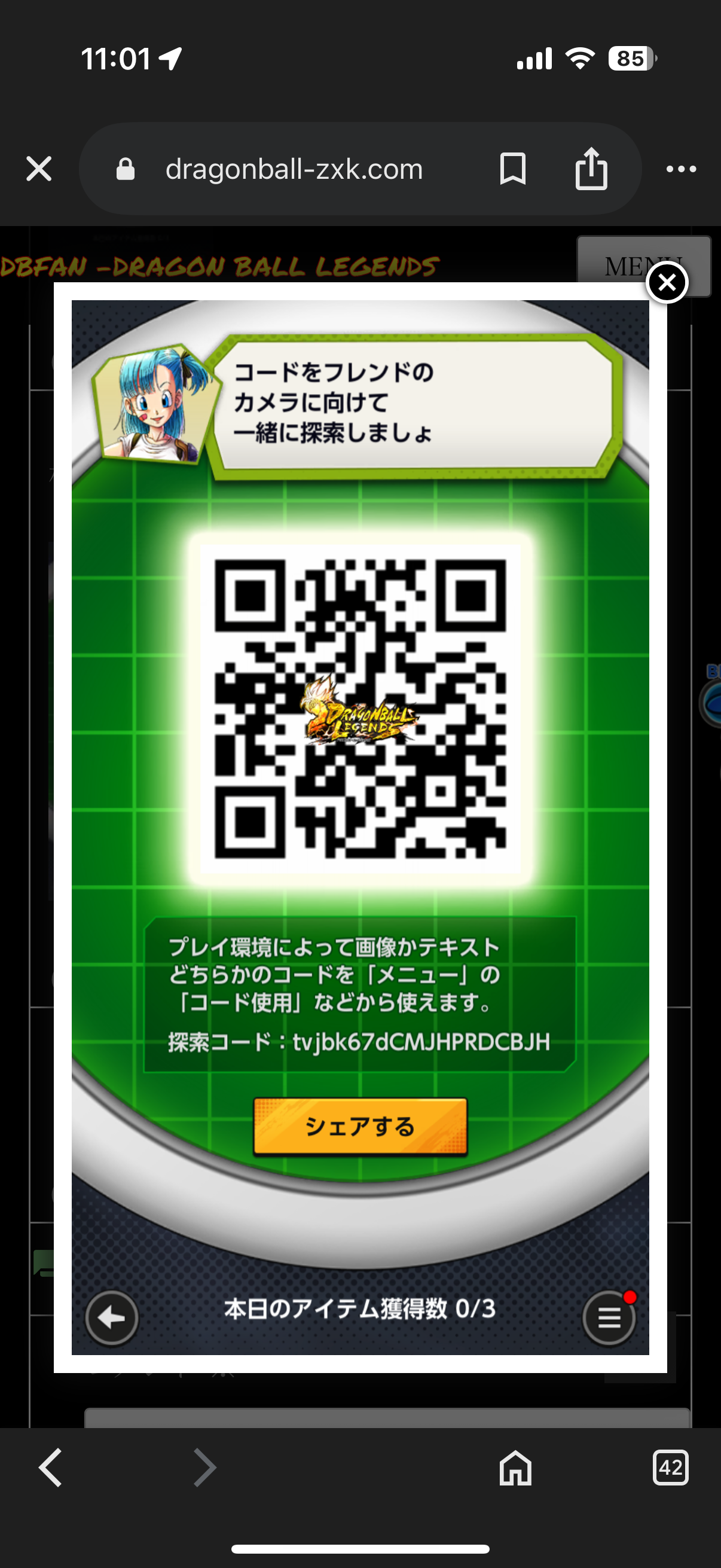This screenshot has width=721, height=1568.
Task: Bookmark this page
Action: [513, 169]
